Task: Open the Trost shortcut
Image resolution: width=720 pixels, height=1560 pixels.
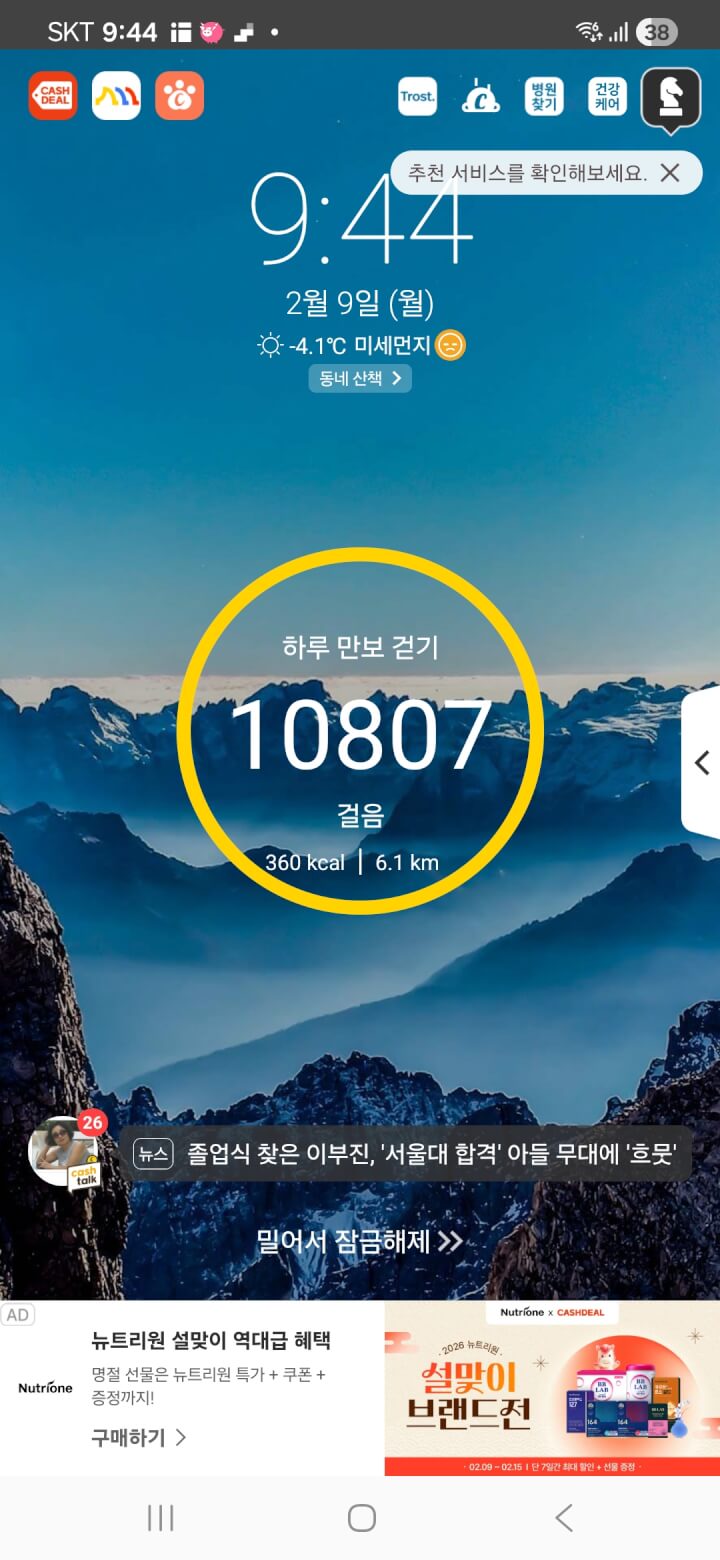Action: [x=417, y=97]
